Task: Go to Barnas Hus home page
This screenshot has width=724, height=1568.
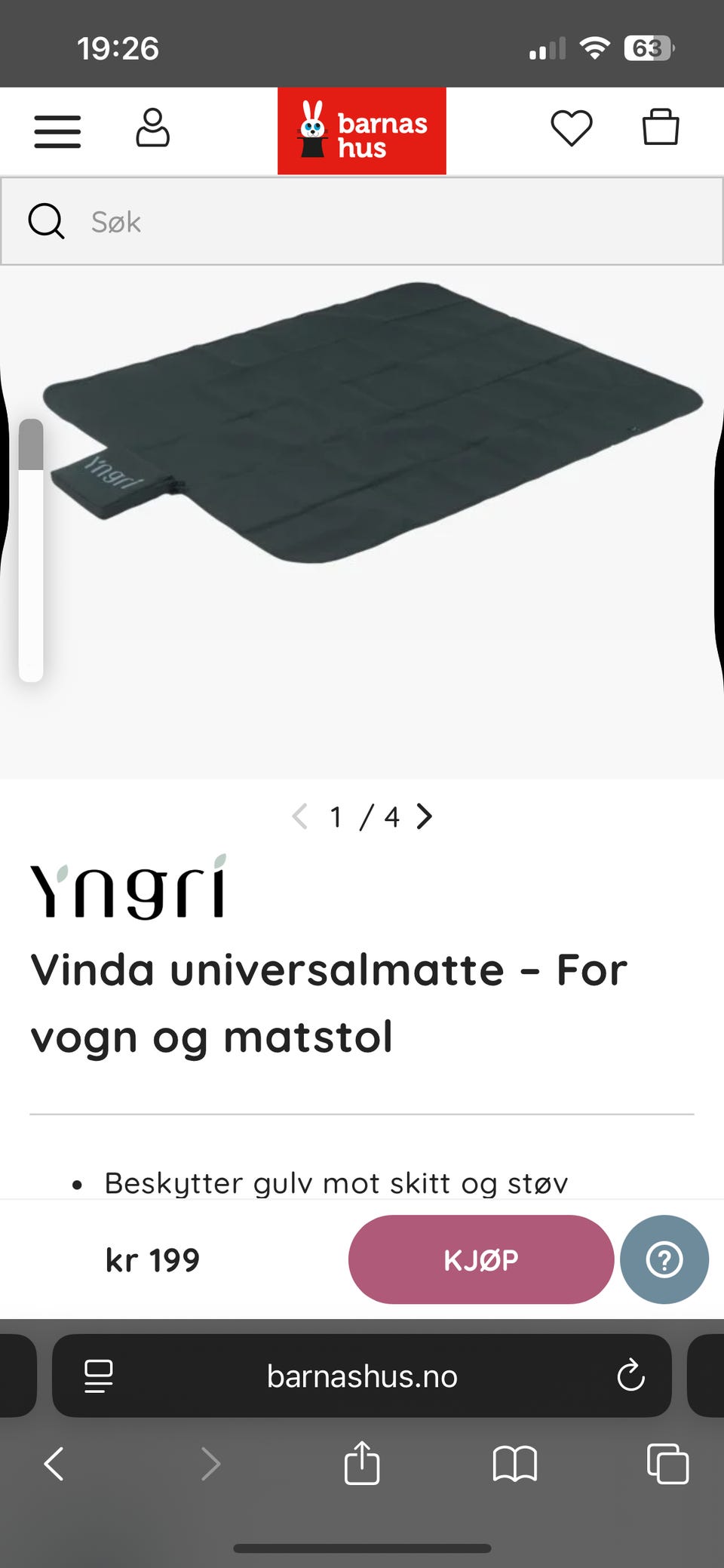Action: pyautogui.click(x=362, y=131)
